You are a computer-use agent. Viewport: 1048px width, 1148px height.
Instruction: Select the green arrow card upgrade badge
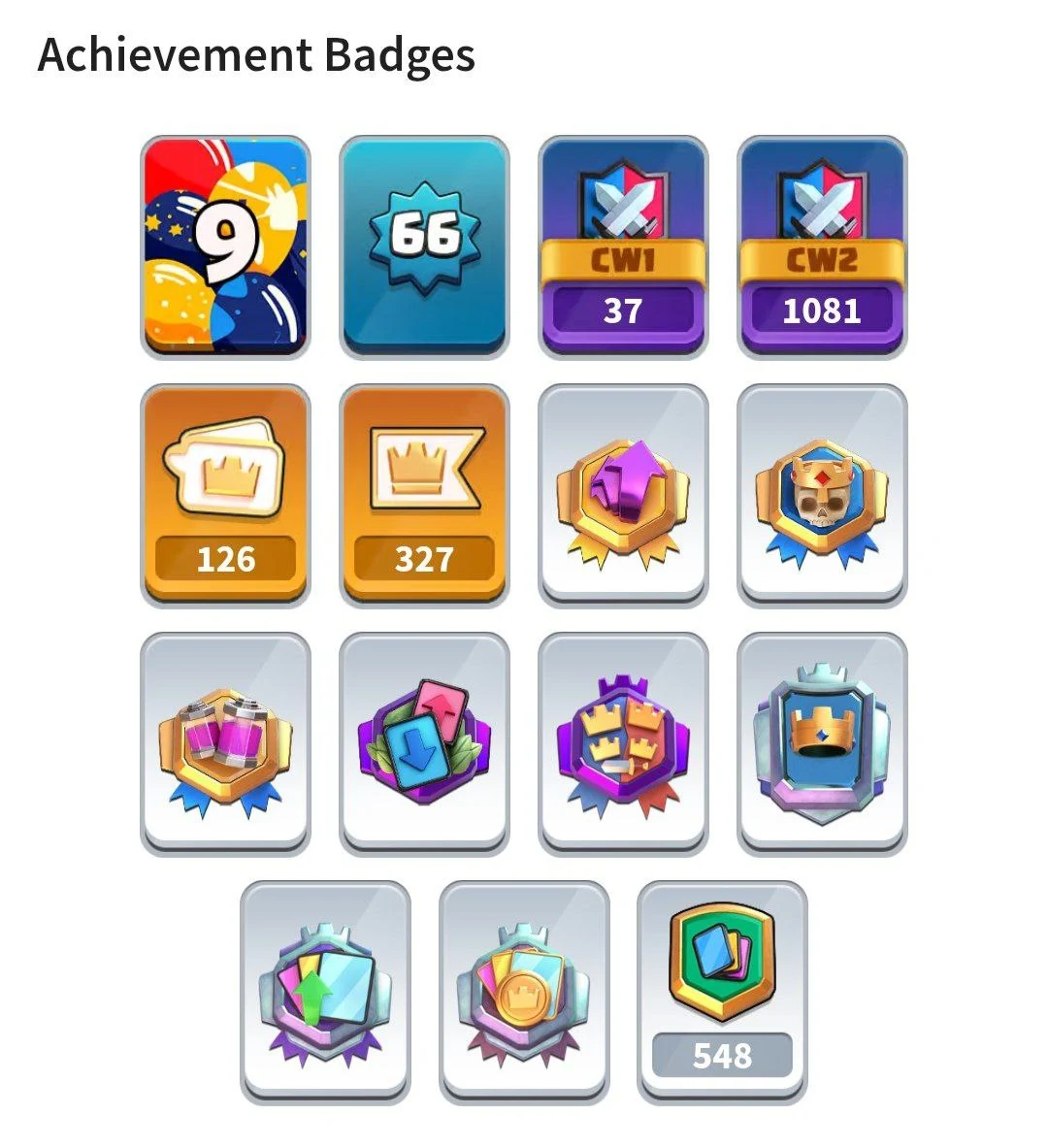pos(325,992)
